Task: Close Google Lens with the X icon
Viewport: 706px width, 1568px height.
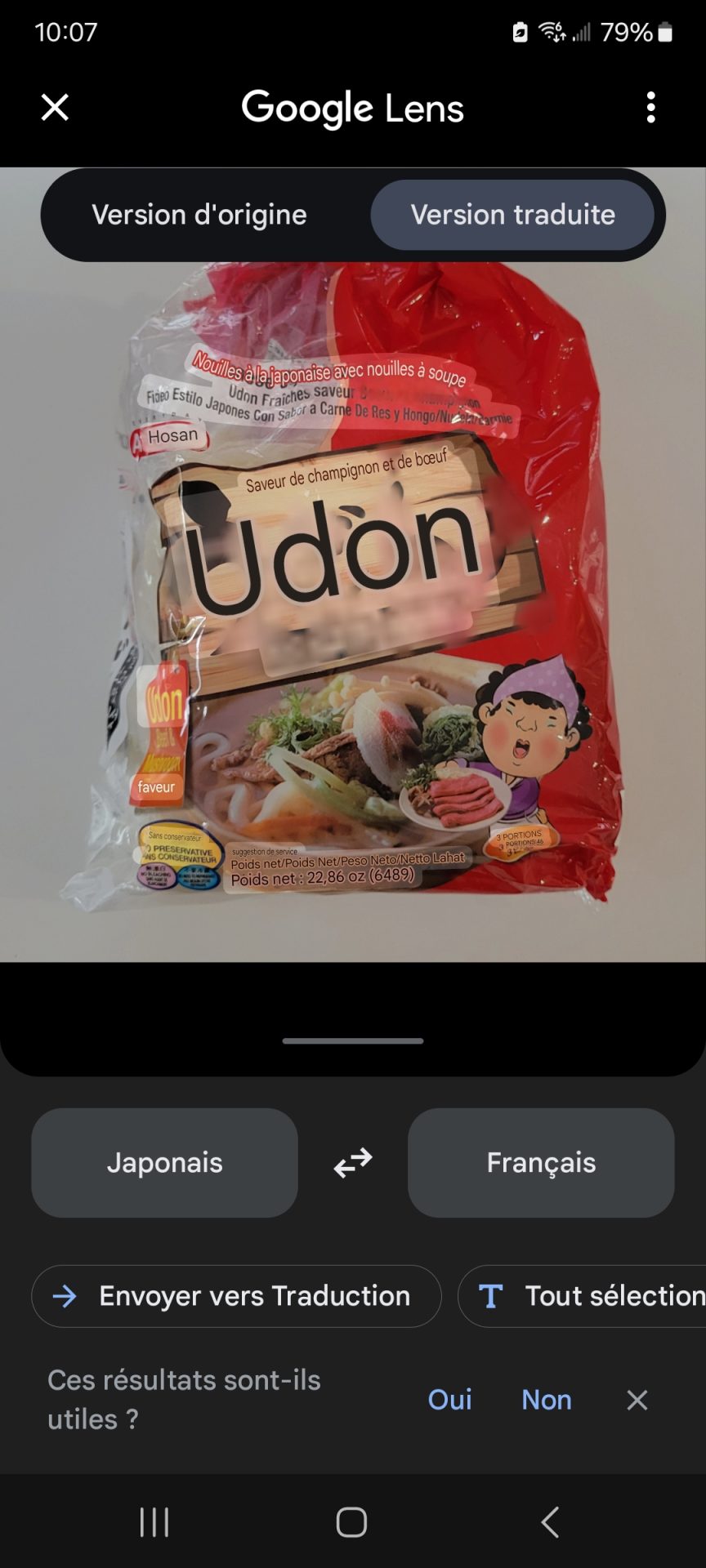Action: 55,107
